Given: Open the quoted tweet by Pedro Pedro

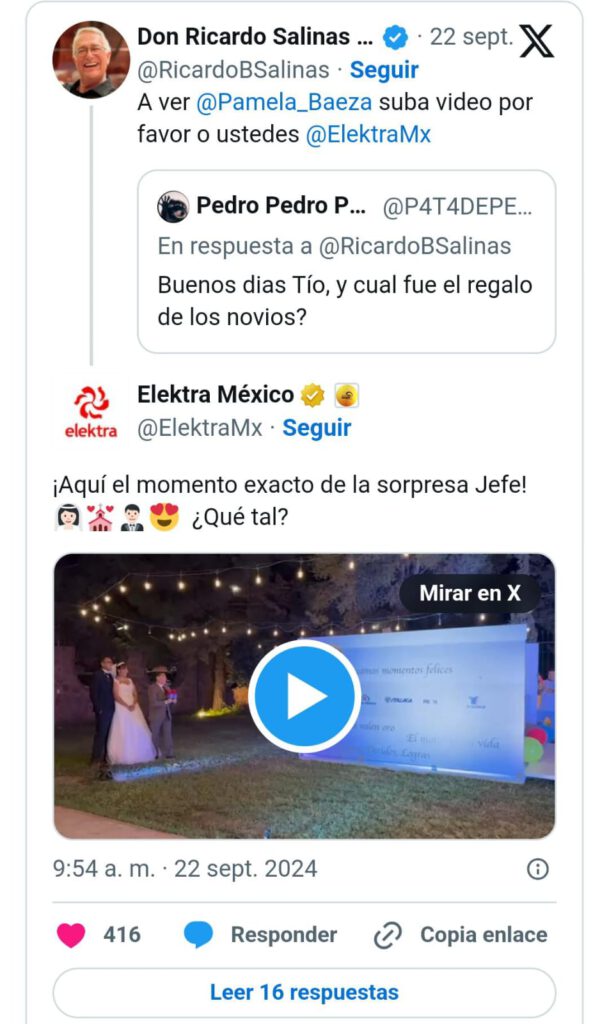Looking at the screenshot, I should point(346,262).
